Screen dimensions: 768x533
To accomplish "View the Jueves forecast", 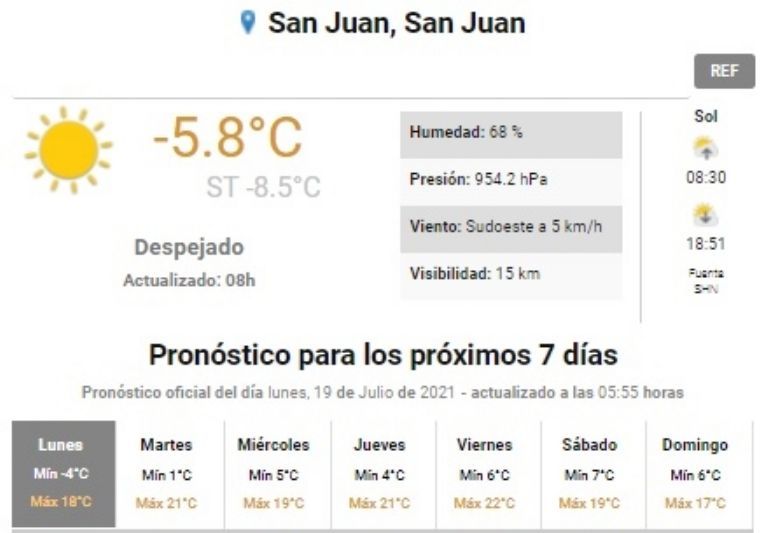I will [x=379, y=473].
